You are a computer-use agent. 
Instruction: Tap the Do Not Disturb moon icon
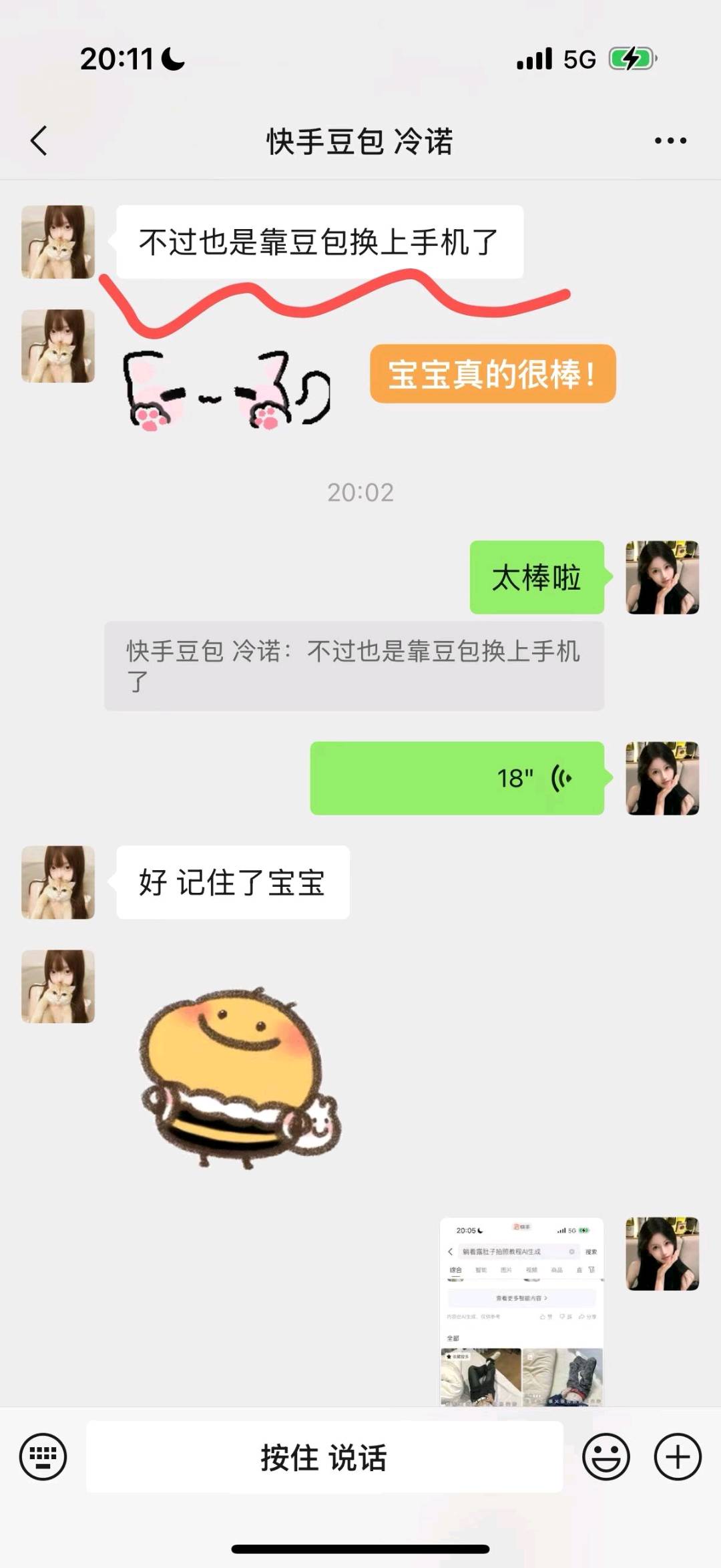coord(172,59)
